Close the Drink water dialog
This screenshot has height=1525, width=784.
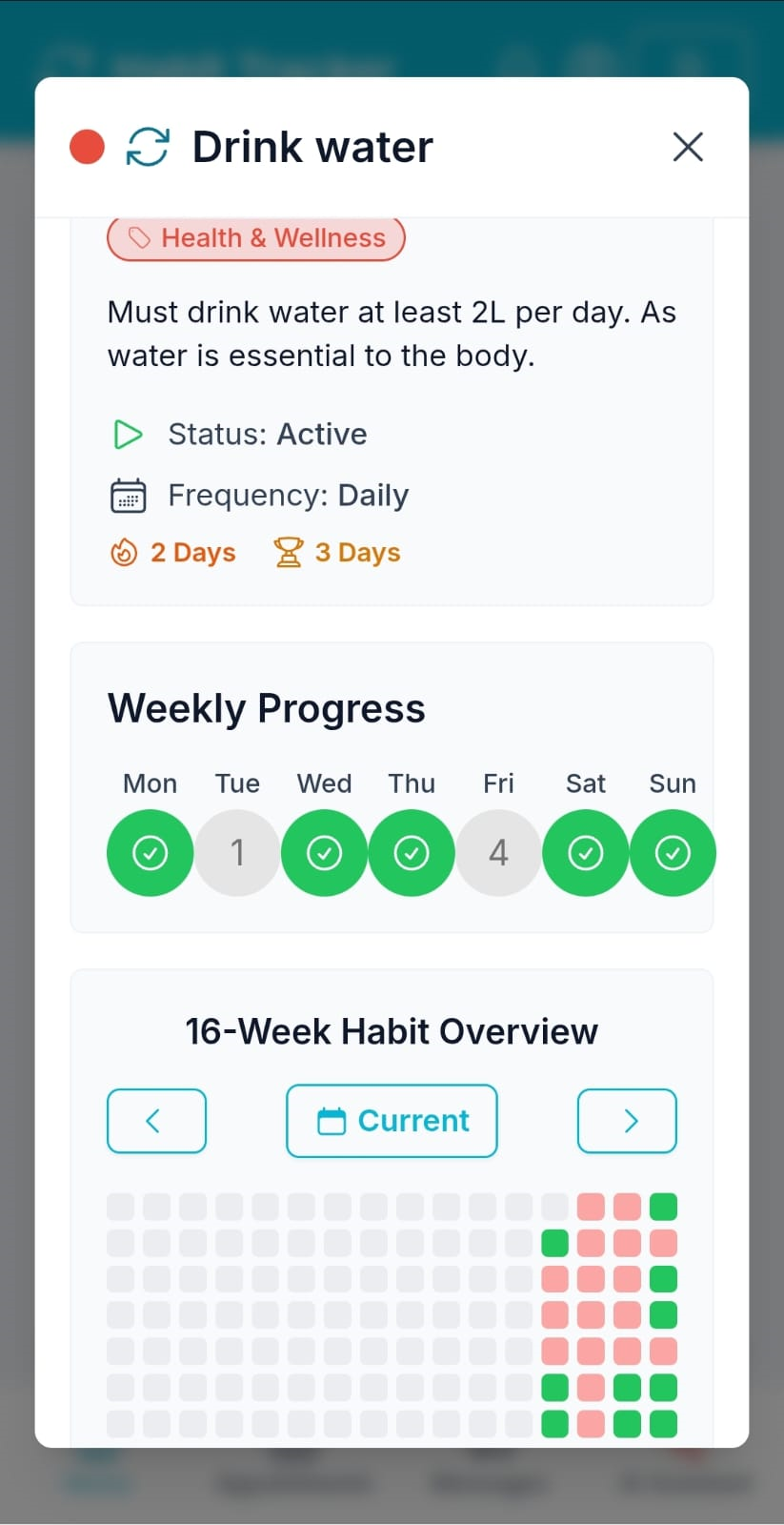point(687,147)
